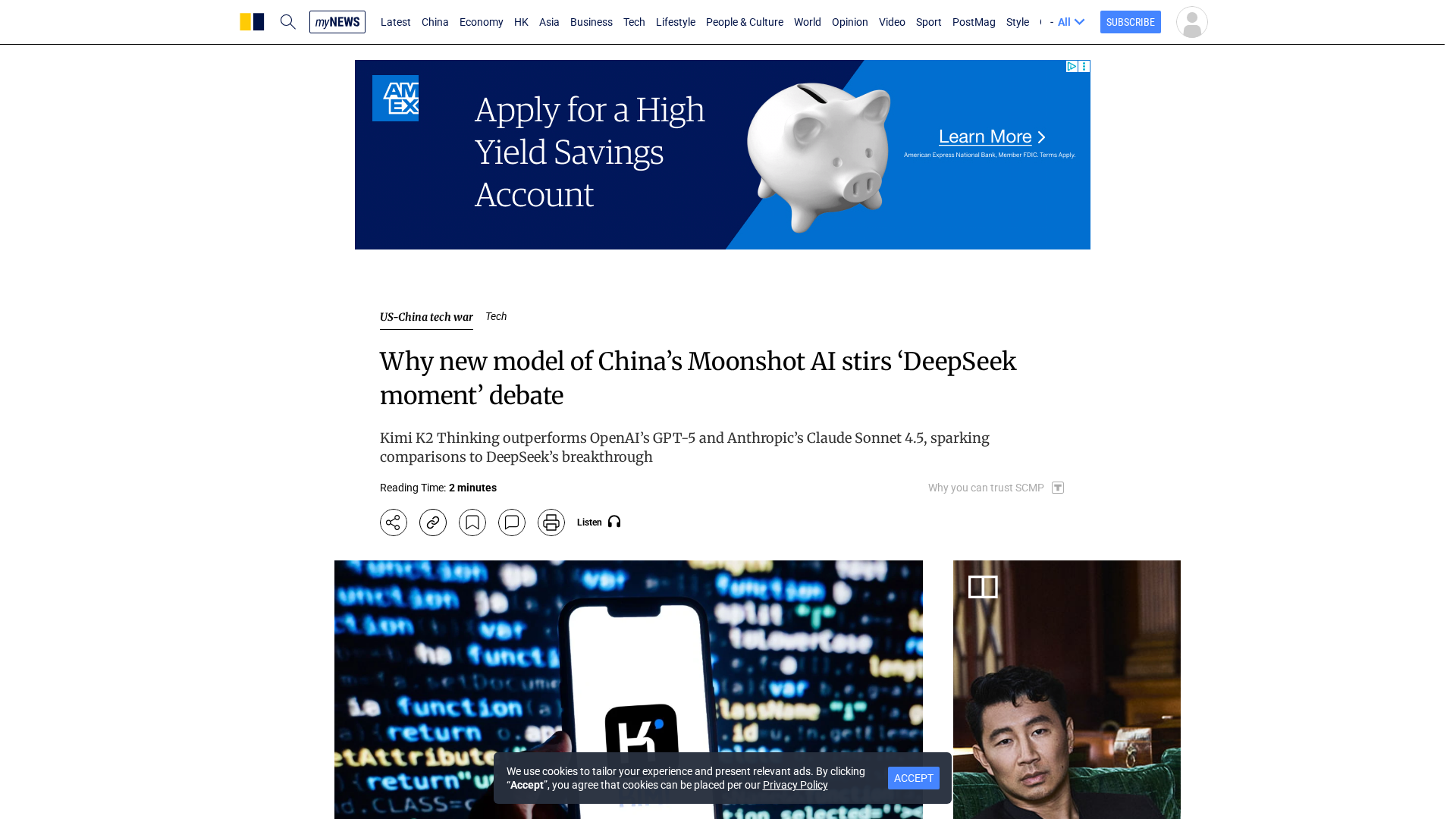Expand the All sections dropdown
This screenshot has width=1456, height=819.
(x=1071, y=22)
